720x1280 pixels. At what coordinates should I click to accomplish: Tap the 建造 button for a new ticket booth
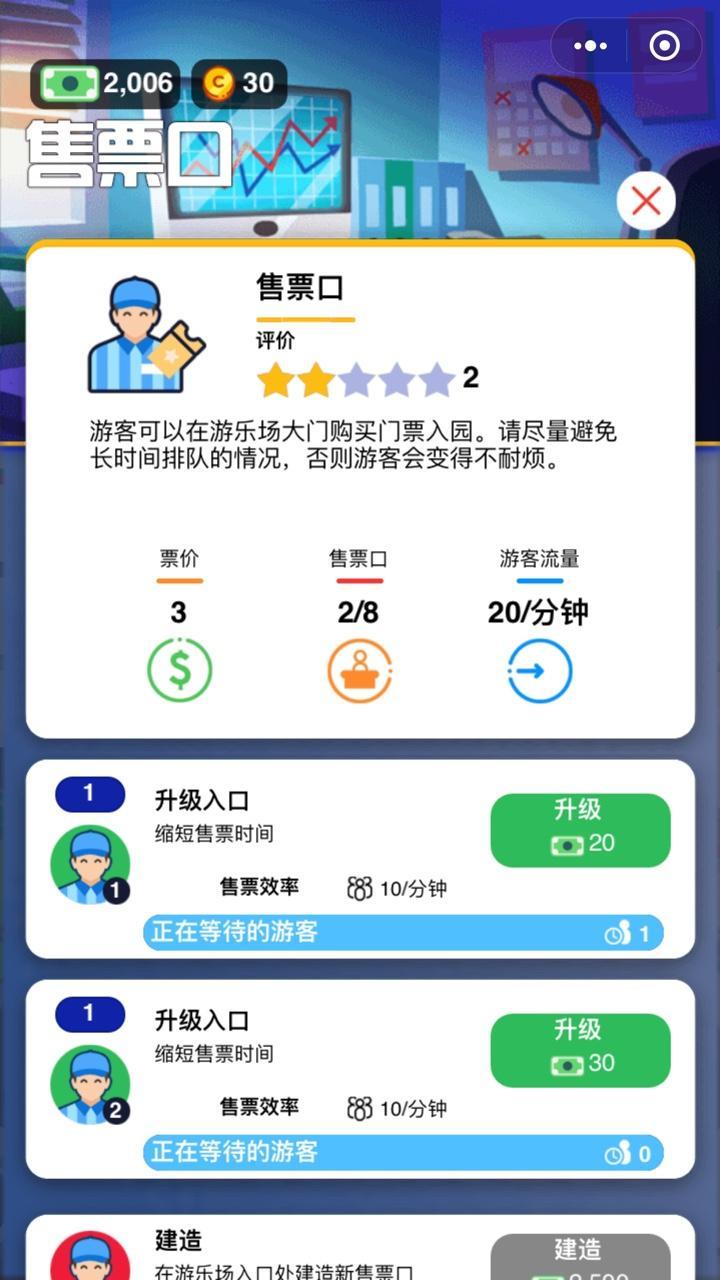pyautogui.click(x=580, y=1257)
